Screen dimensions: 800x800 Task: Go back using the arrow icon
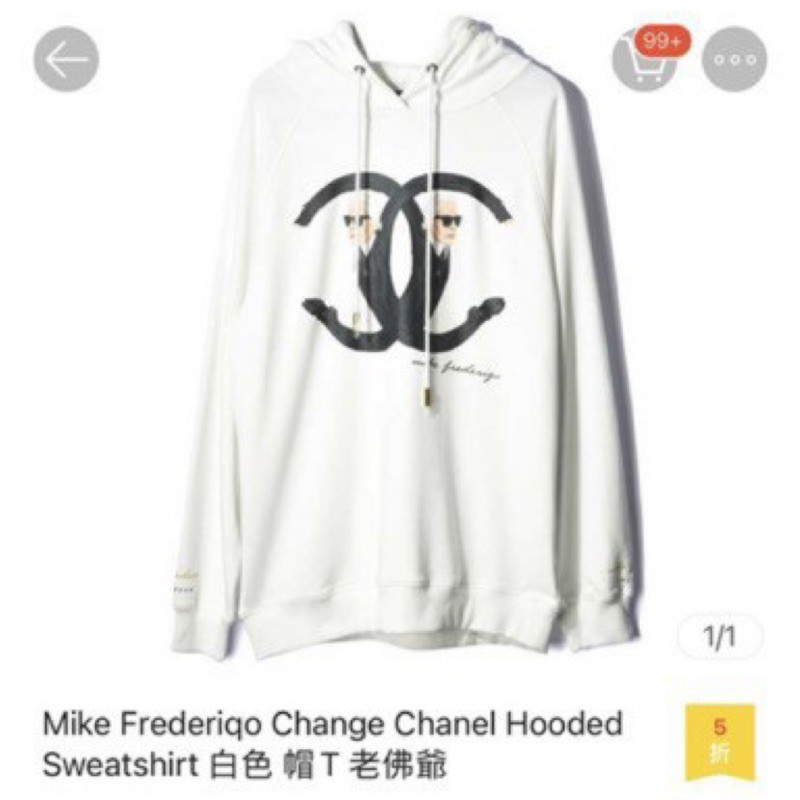(x=66, y=59)
